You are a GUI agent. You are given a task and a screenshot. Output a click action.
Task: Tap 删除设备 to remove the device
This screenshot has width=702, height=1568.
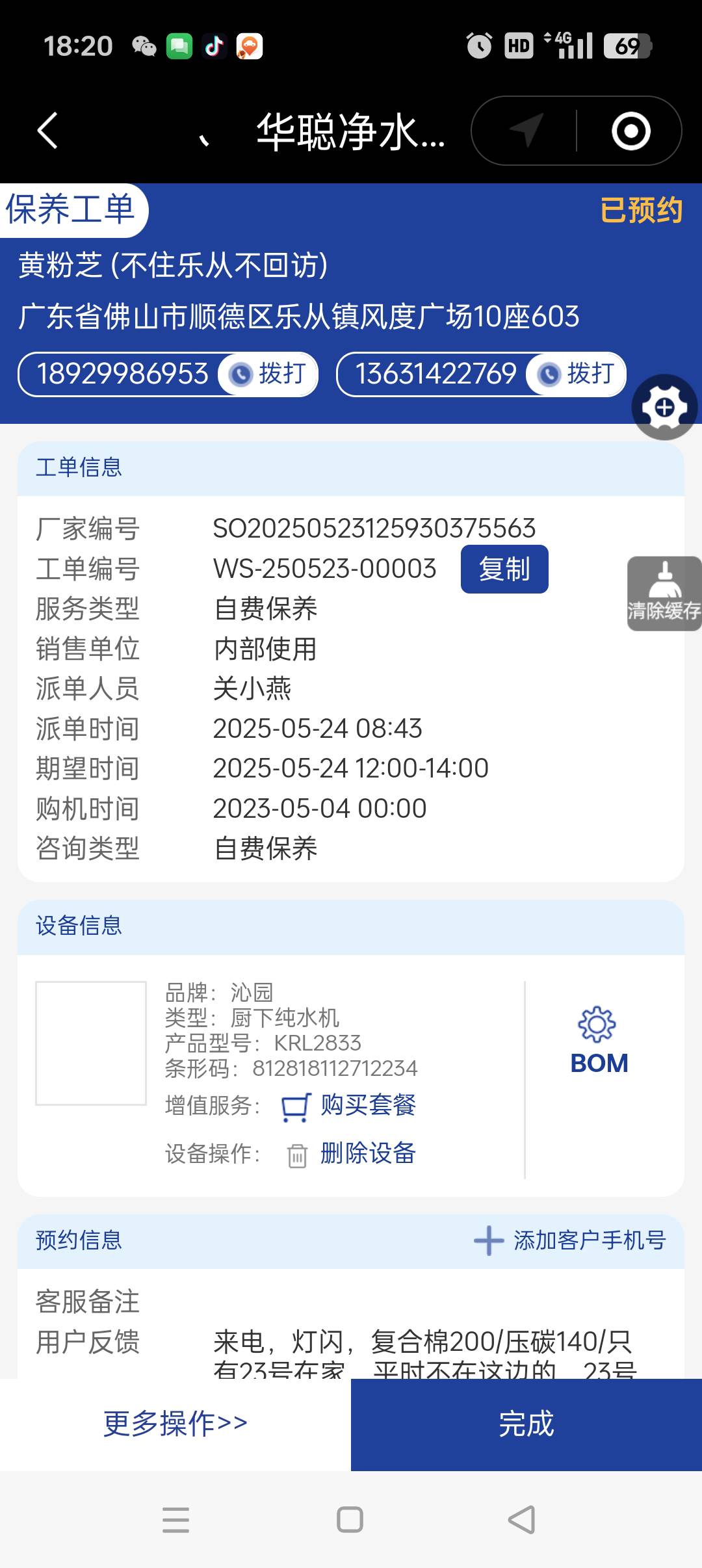367,1153
